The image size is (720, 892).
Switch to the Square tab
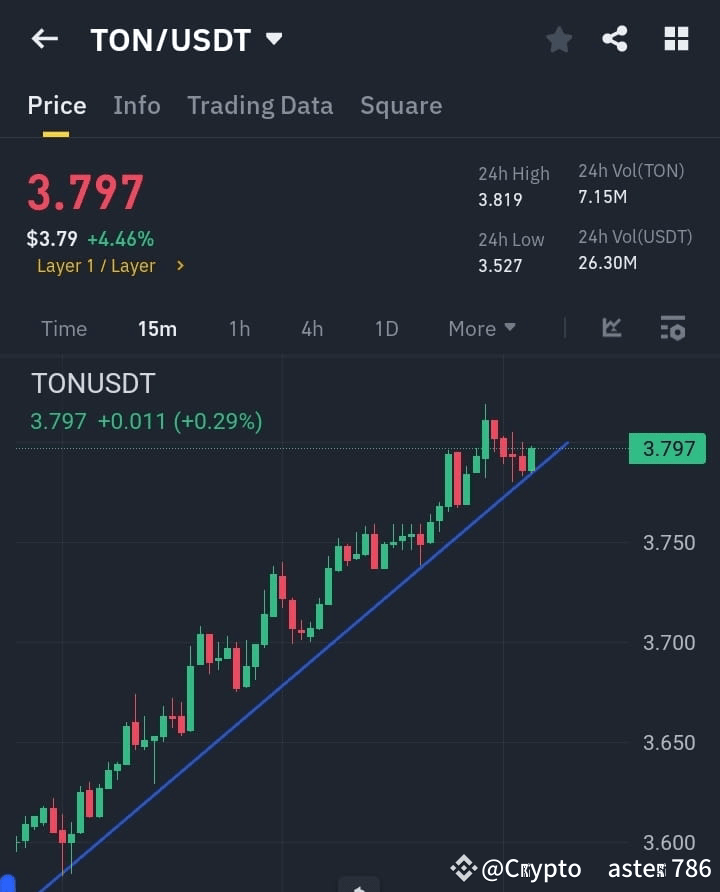tap(401, 105)
